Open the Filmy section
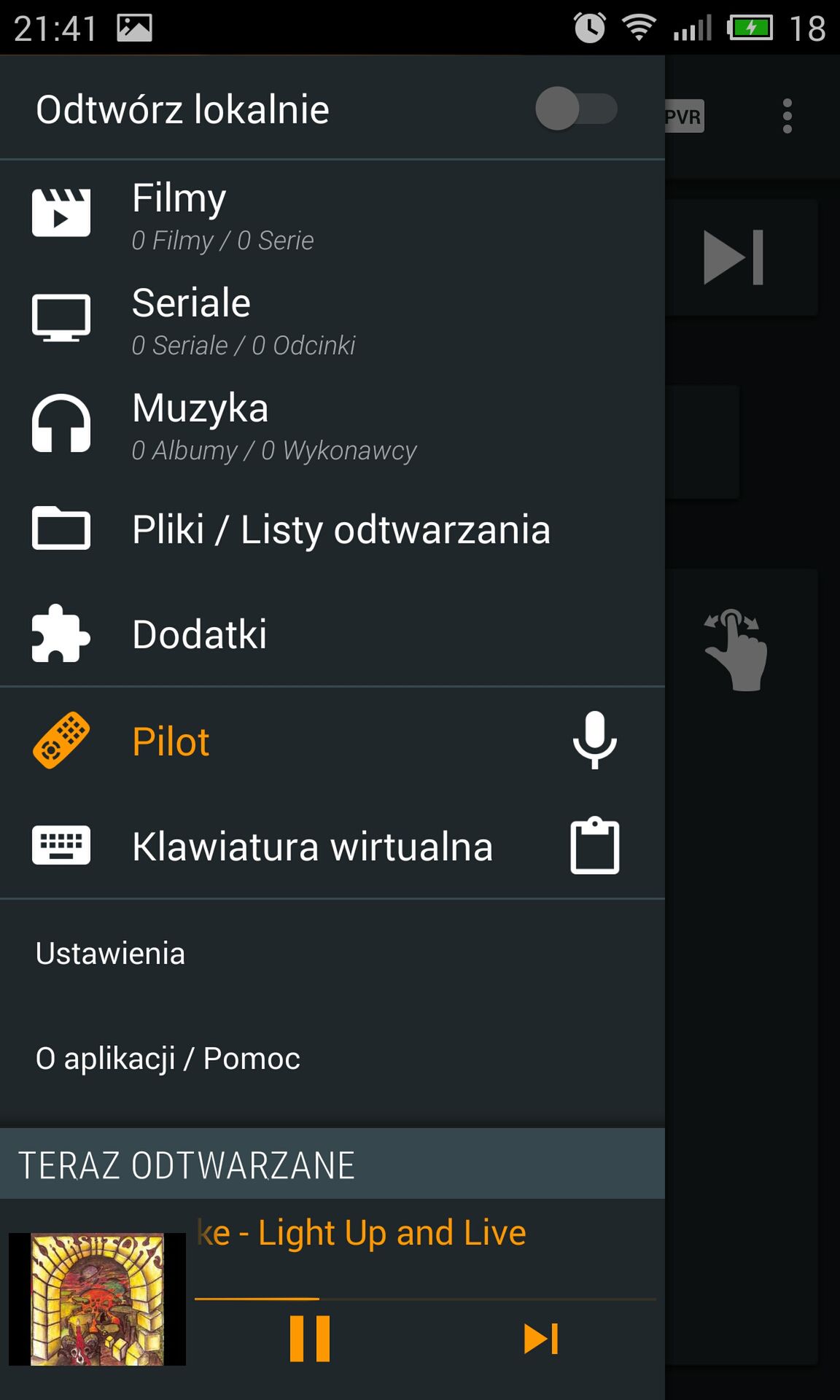Image resolution: width=840 pixels, height=1400 pixels. 332,213
